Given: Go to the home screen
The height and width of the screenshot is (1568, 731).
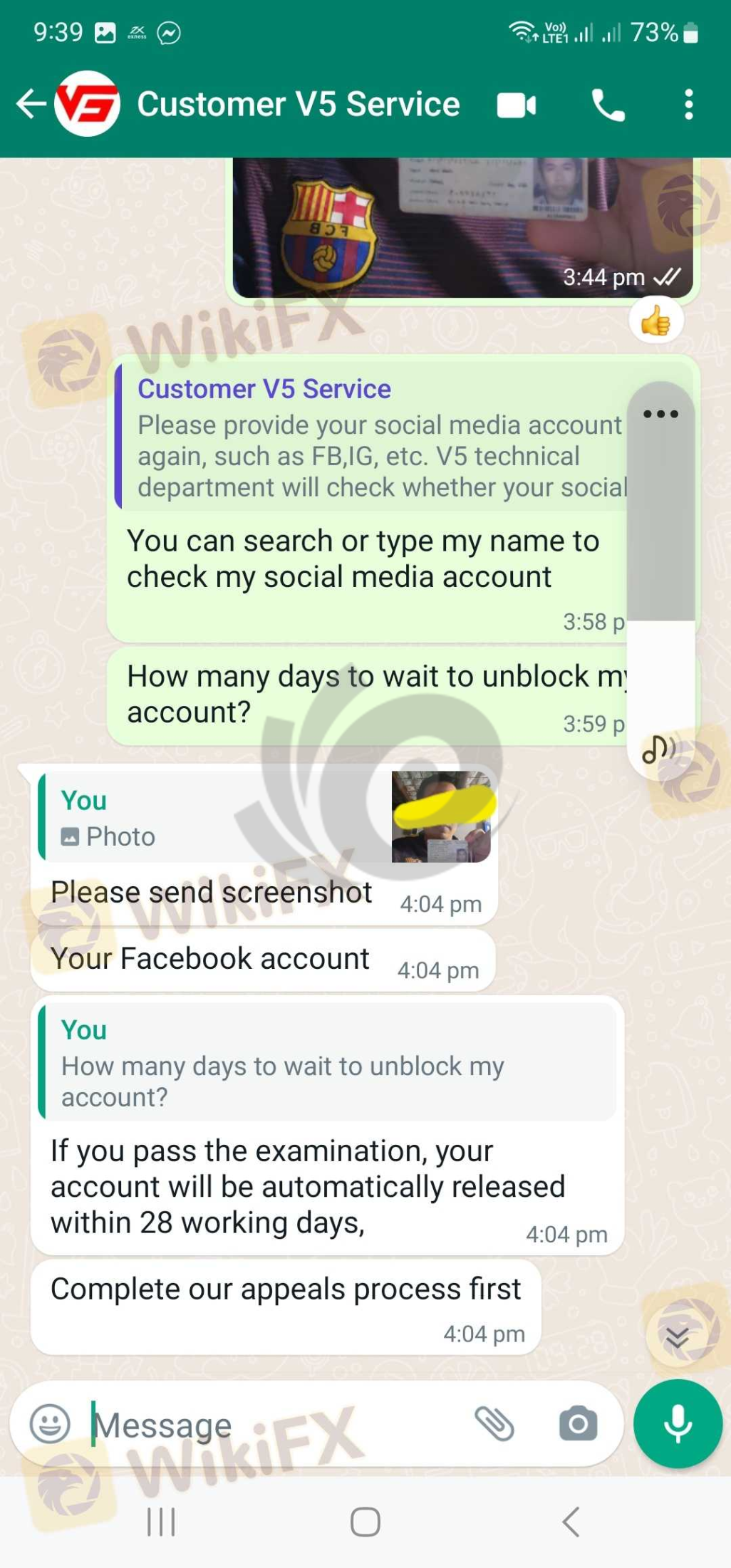Looking at the screenshot, I should coord(365,1522).
